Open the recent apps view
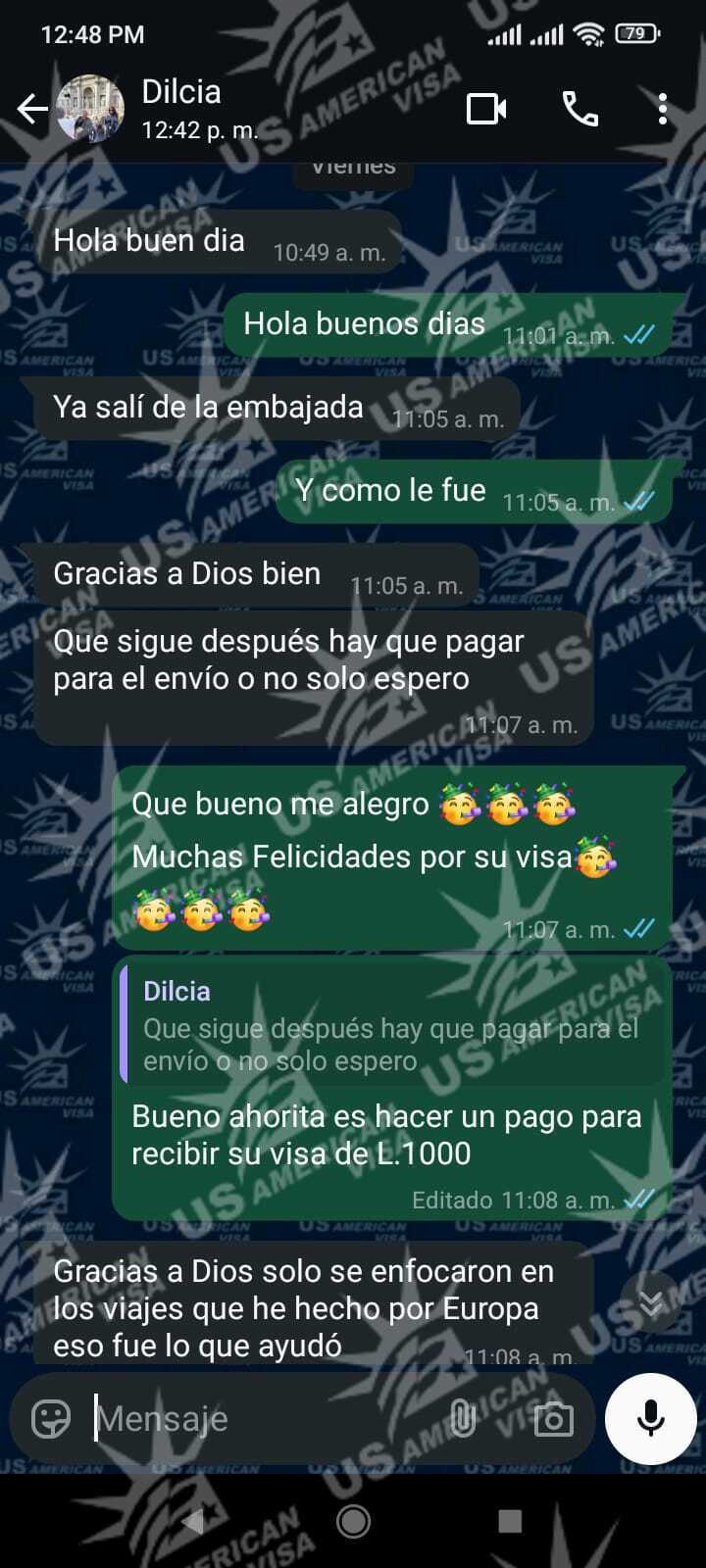This screenshot has height=1568, width=706. [510, 1521]
